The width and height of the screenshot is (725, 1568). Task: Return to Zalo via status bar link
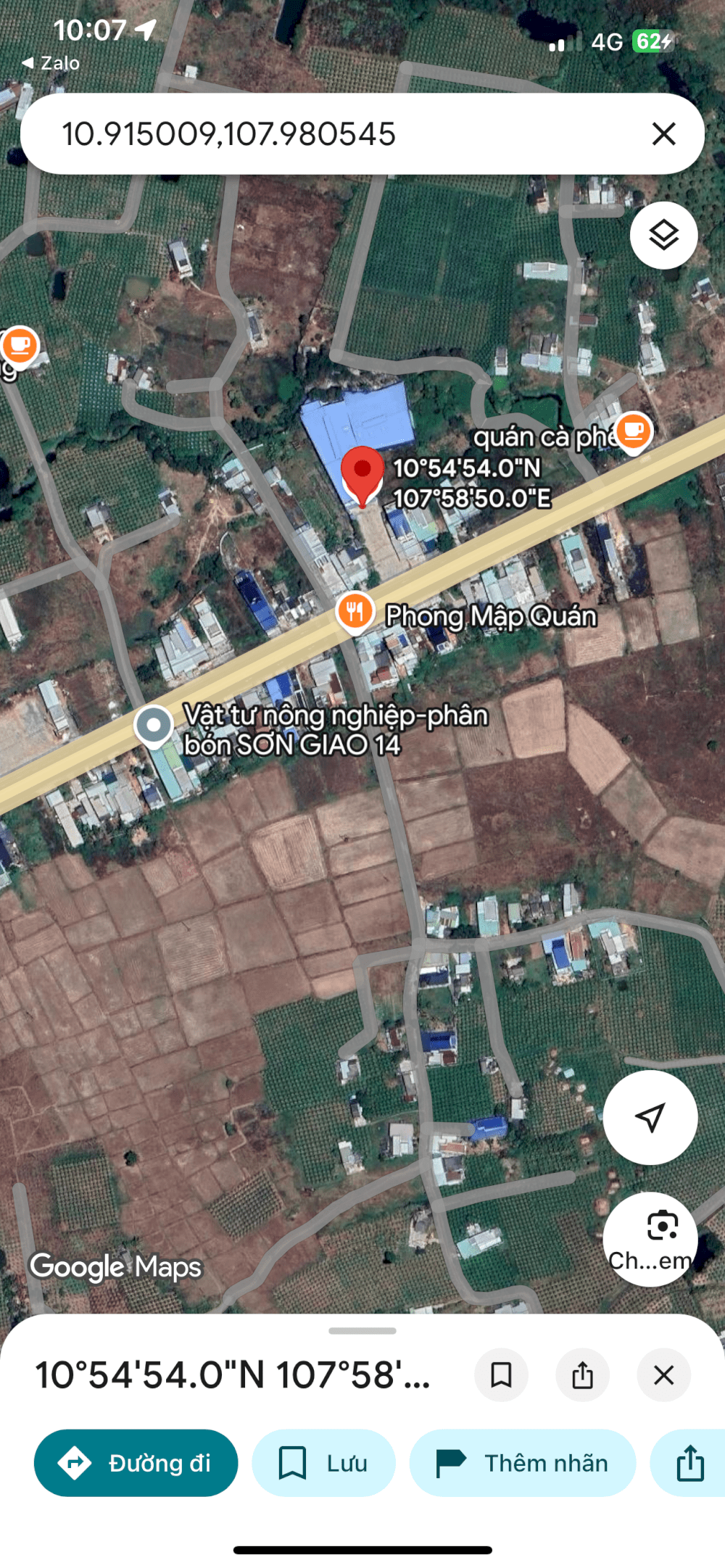pyautogui.click(x=51, y=63)
